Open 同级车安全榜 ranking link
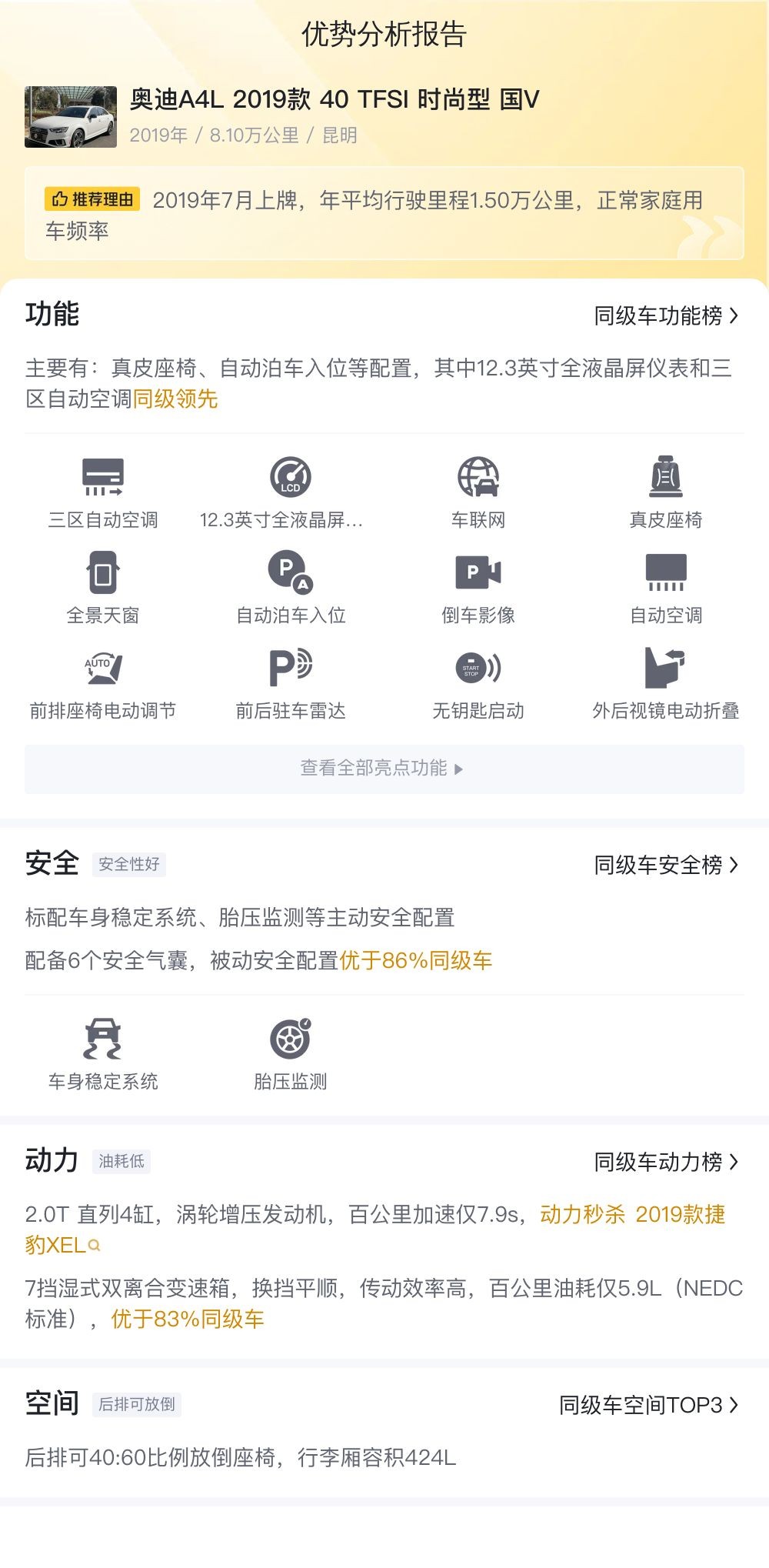769x1568 pixels. click(x=665, y=866)
